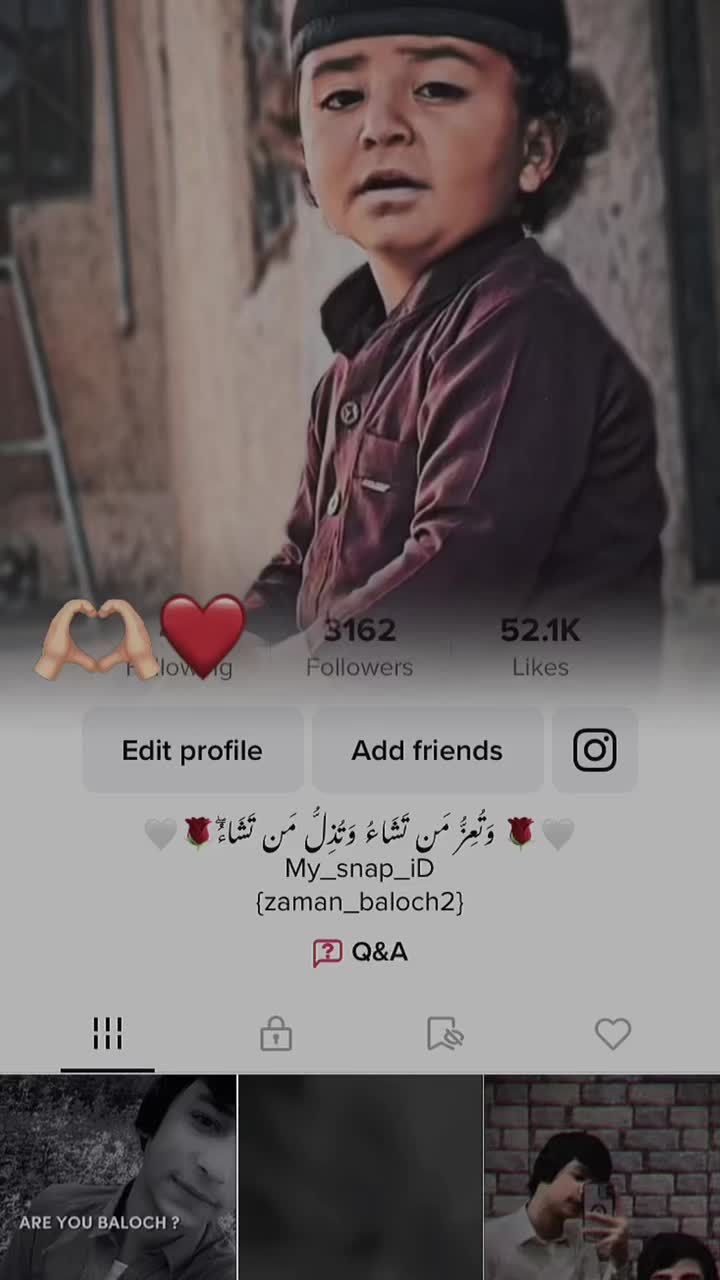This screenshot has width=720, height=1280.
Task: Switch to the posts grid tab
Action: (107, 1034)
